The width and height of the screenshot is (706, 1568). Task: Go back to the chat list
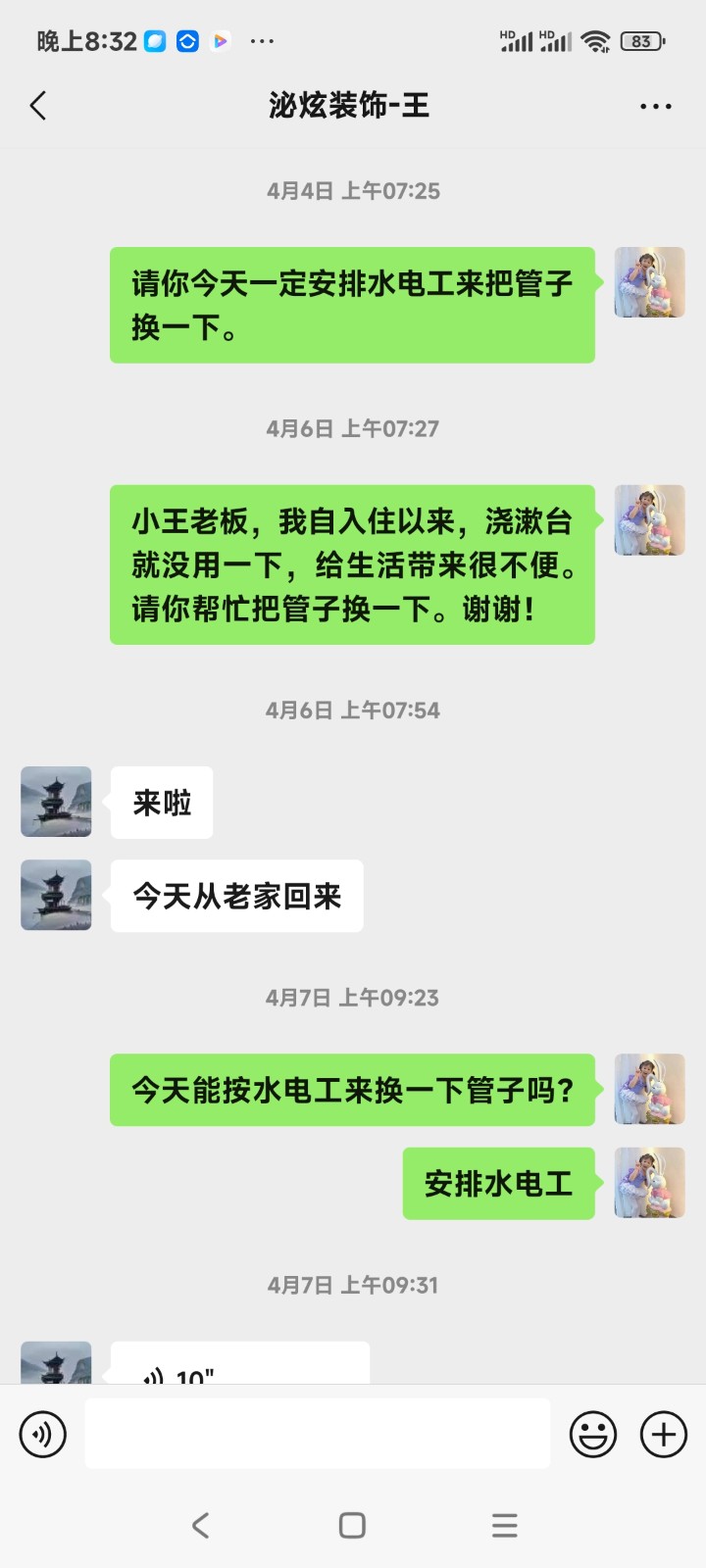39,106
